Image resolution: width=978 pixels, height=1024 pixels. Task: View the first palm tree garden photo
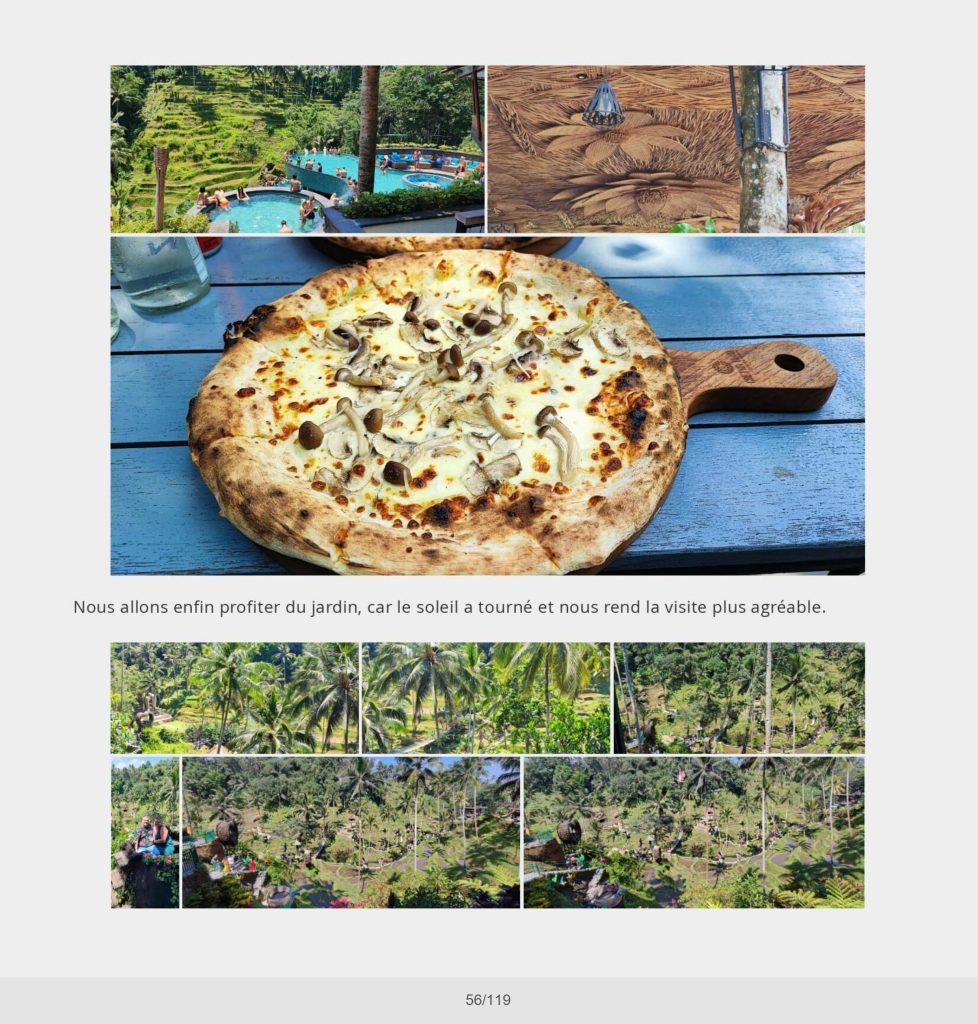click(234, 697)
